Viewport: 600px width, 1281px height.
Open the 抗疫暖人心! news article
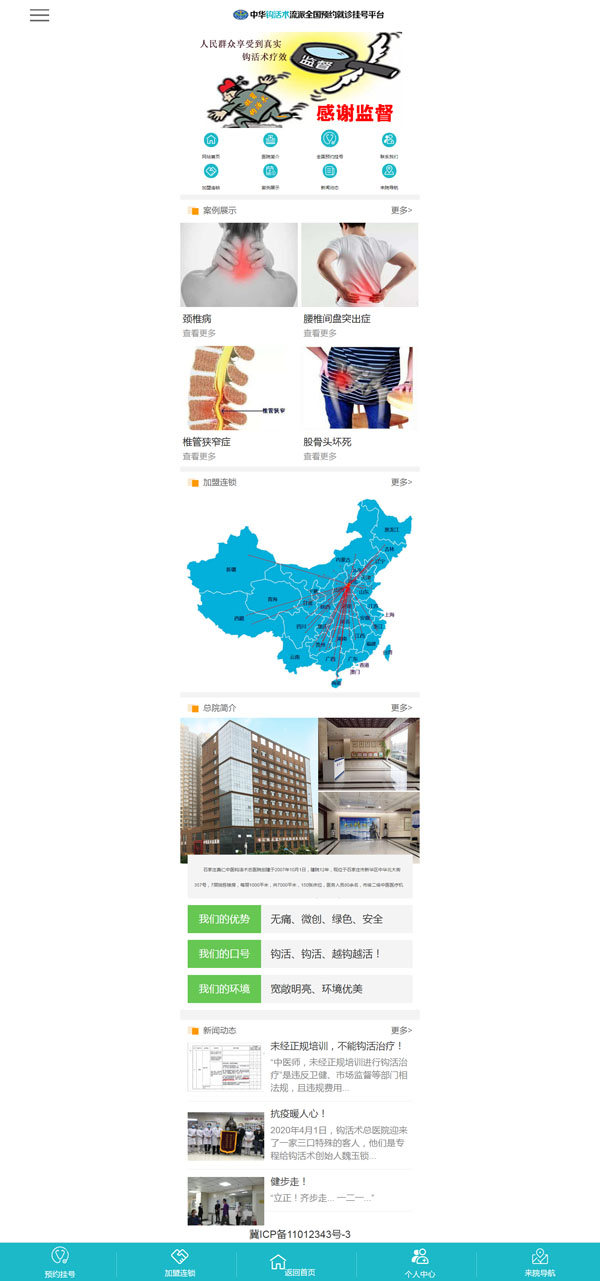point(298,1113)
